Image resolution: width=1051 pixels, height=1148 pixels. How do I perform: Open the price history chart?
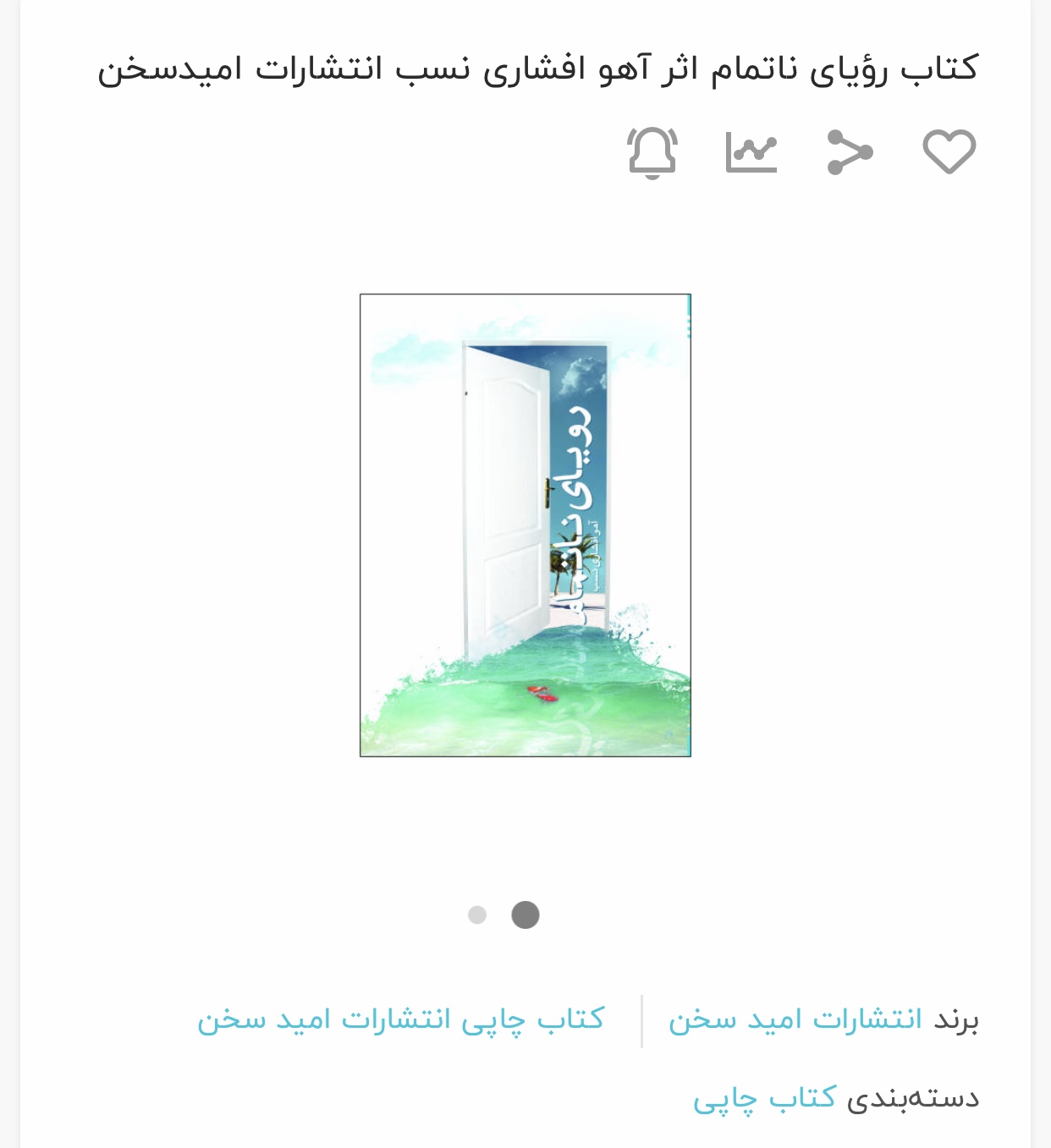coord(751,152)
